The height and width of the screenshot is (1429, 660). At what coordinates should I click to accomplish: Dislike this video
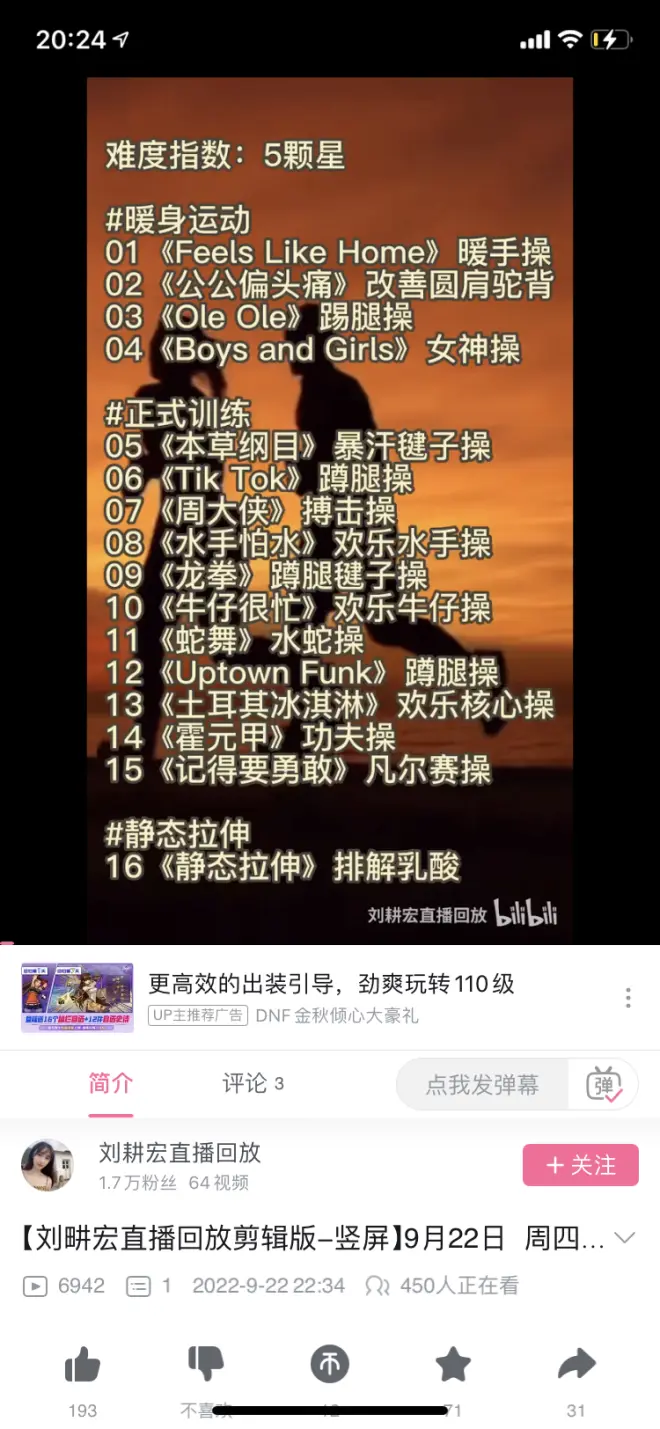(206, 1364)
